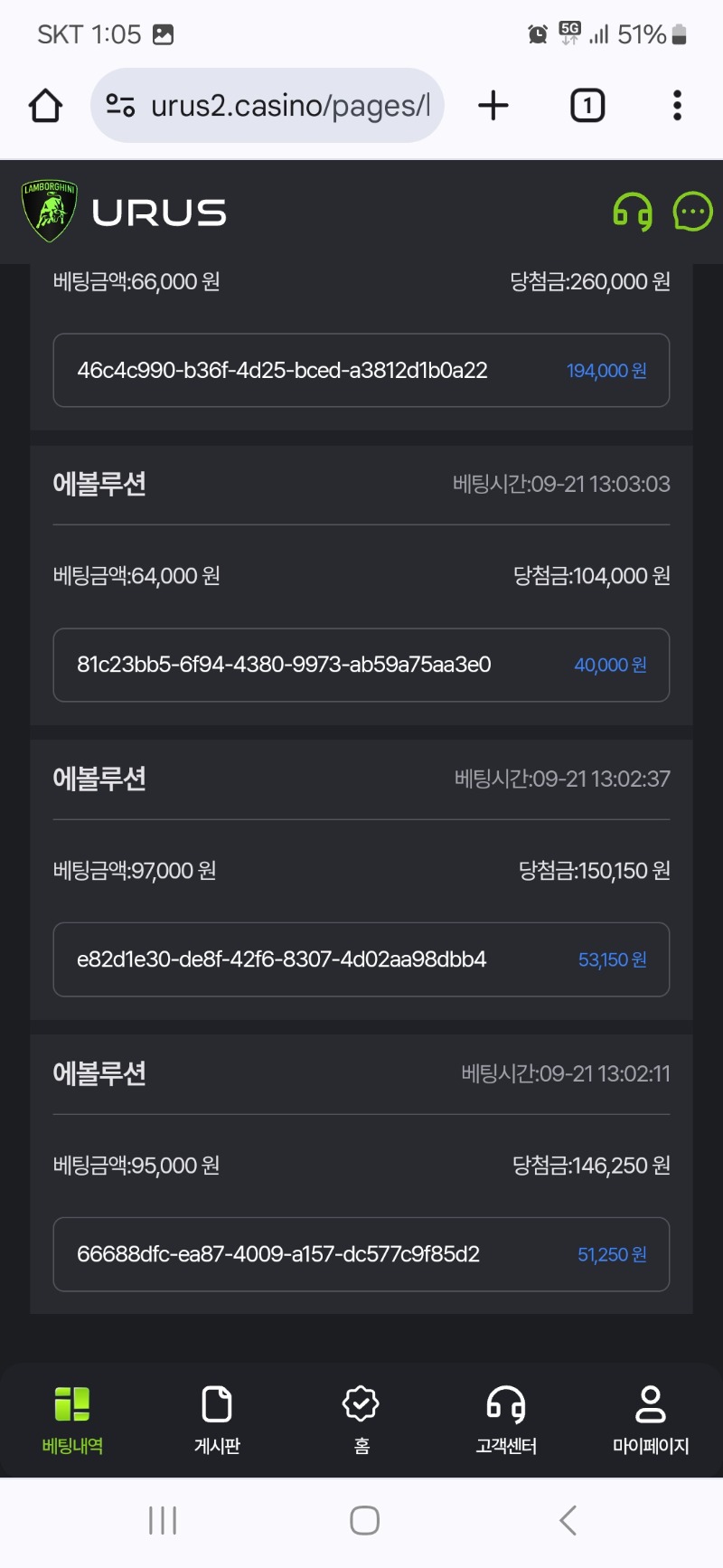The image size is (723, 1568).
Task: Open the tab switcher
Action: click(587, 106)
